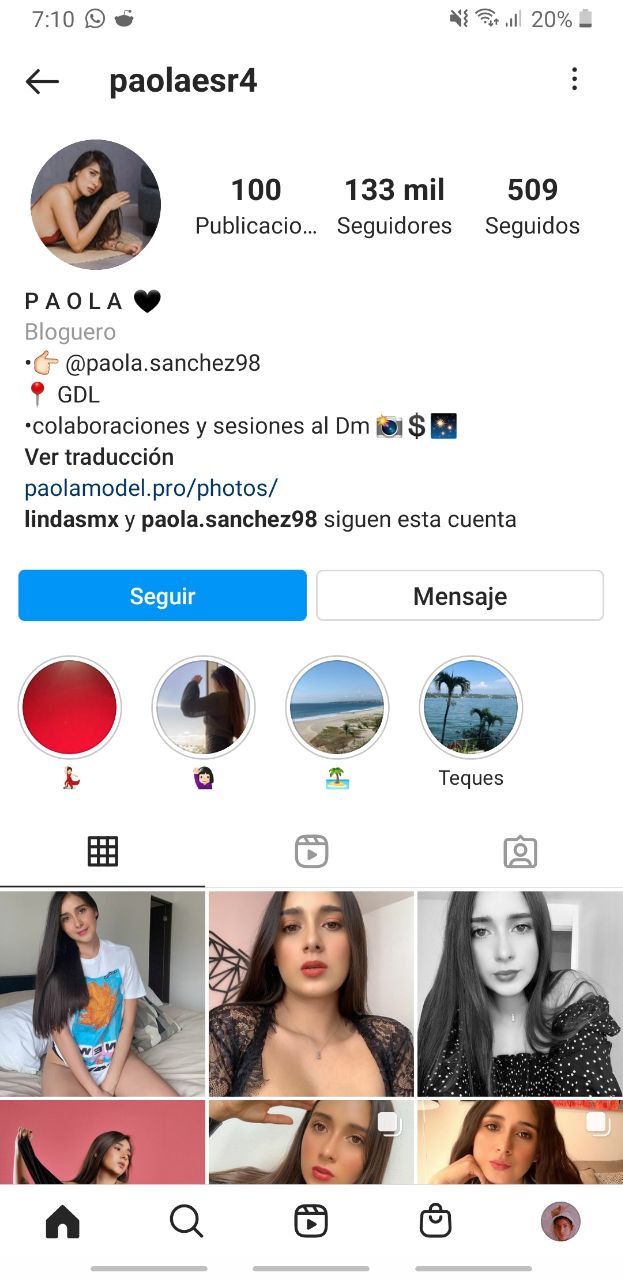Tap the Seguir button

(162, 596)
